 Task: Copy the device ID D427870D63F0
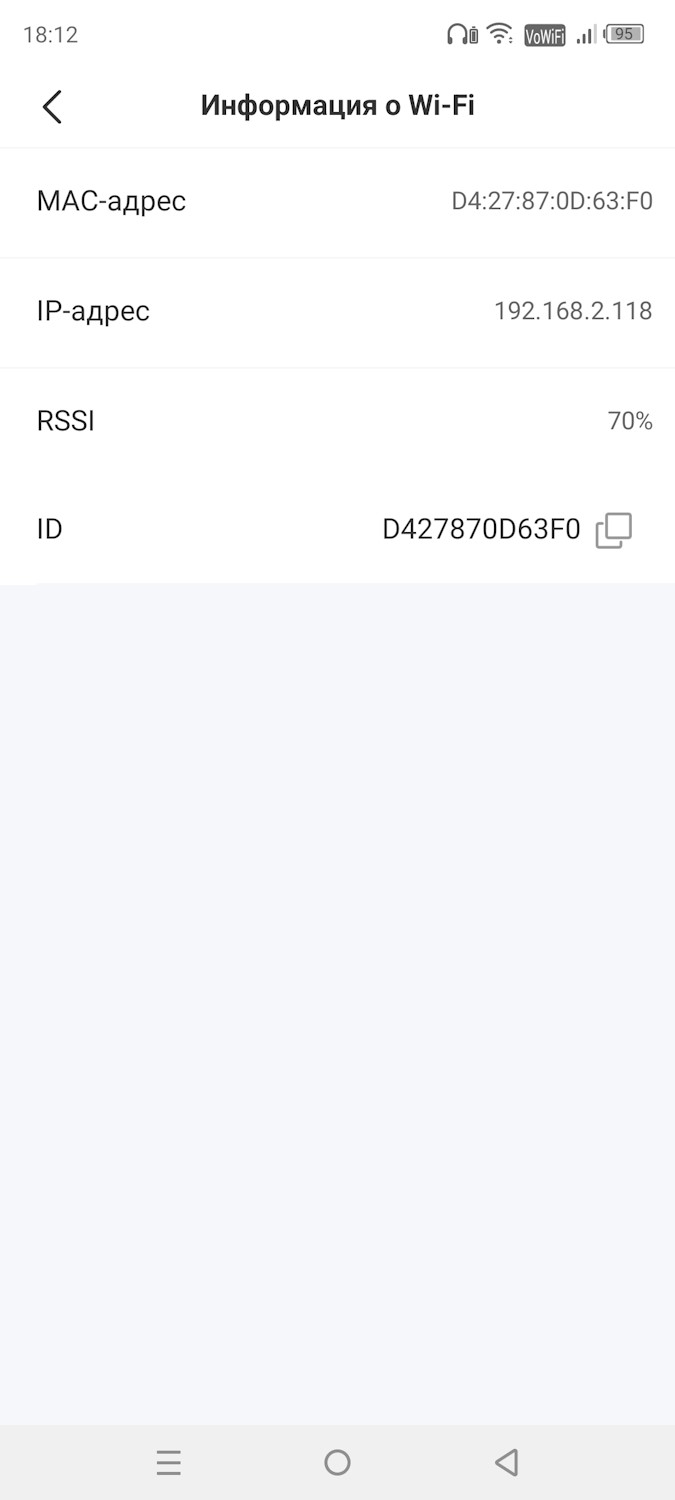click(x=613, y=530)
